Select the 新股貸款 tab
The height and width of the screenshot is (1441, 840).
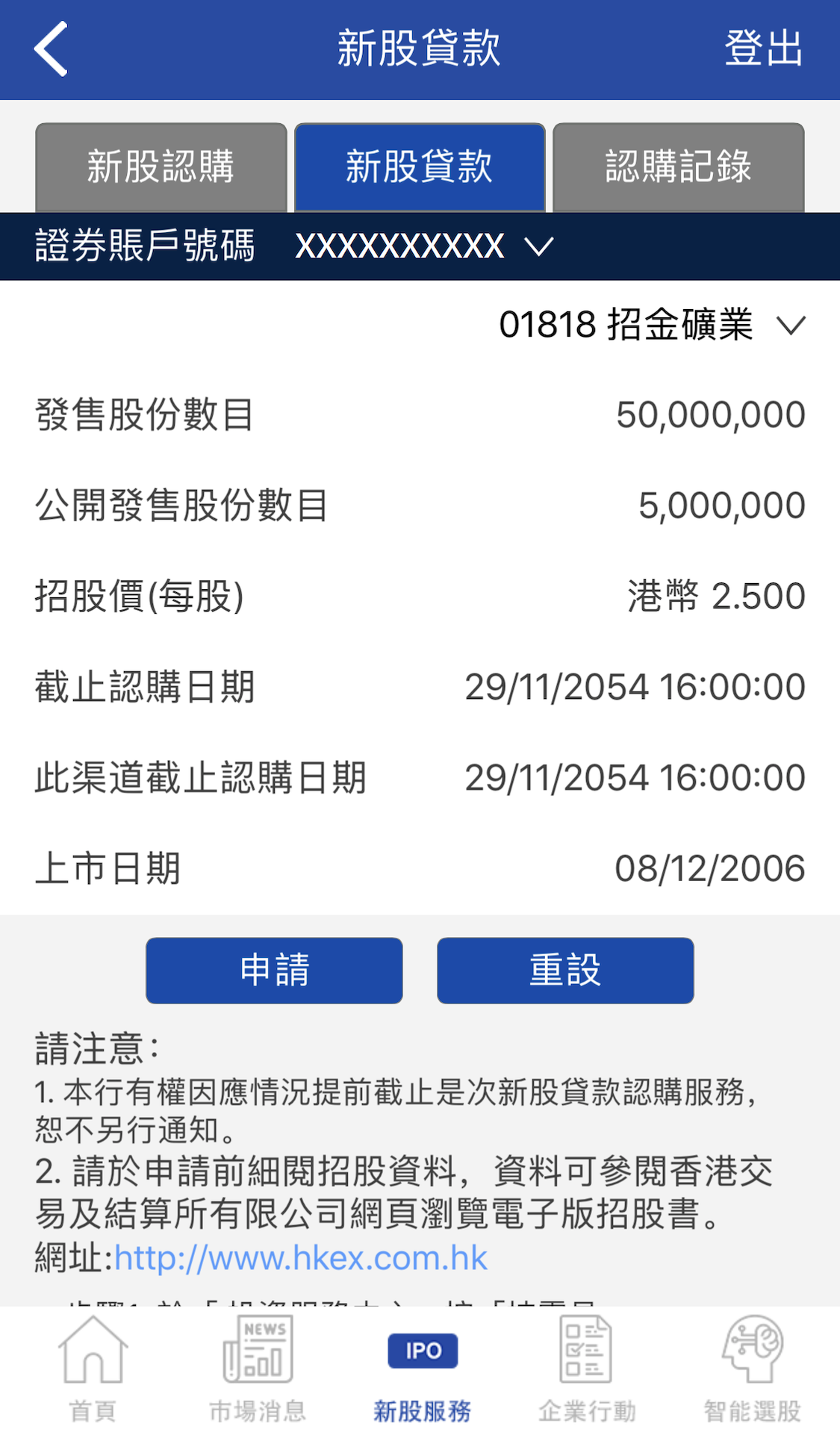click(x=420, y=167)
